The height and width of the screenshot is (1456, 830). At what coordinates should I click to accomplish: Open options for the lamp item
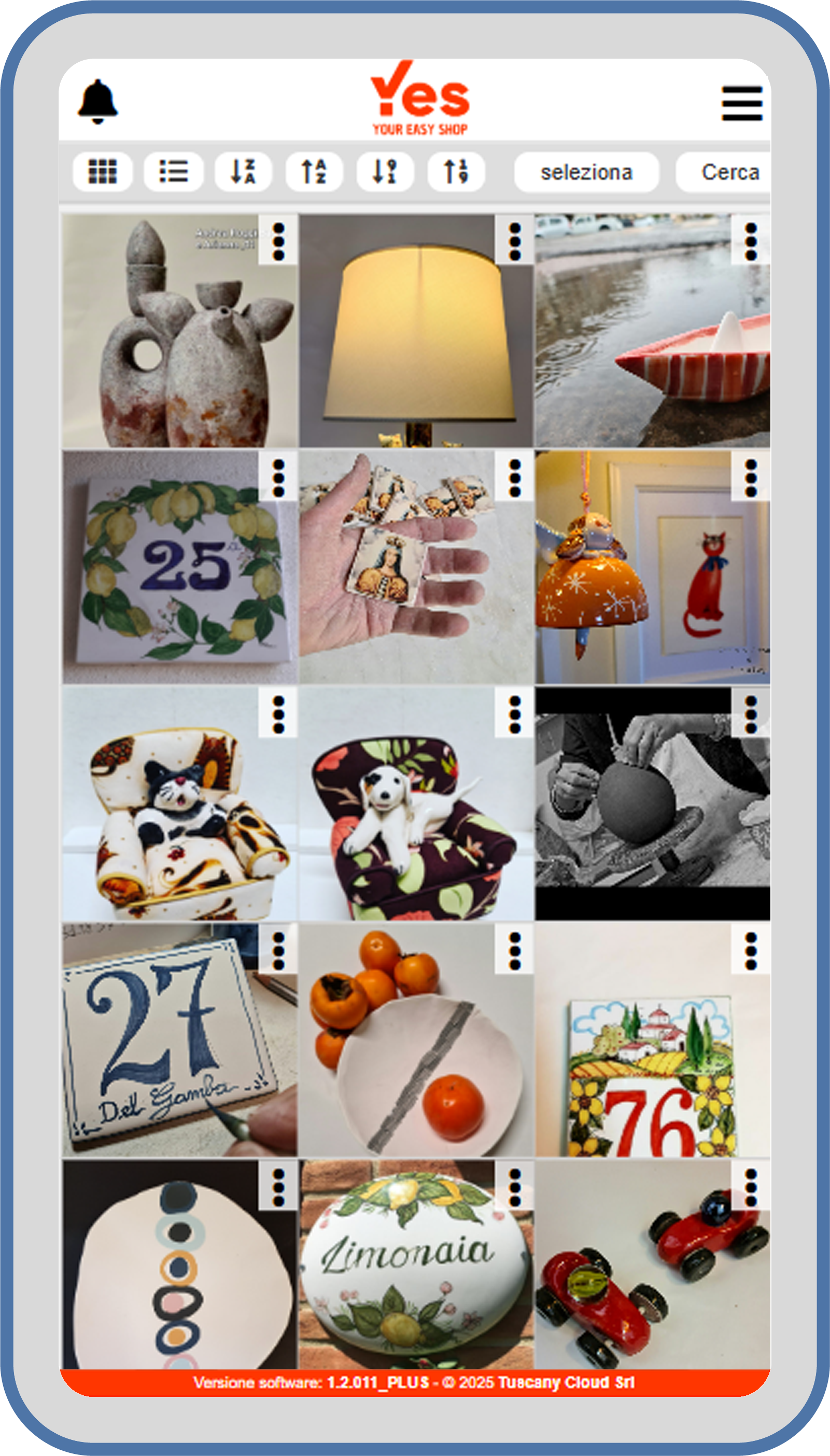click(514, 241)
